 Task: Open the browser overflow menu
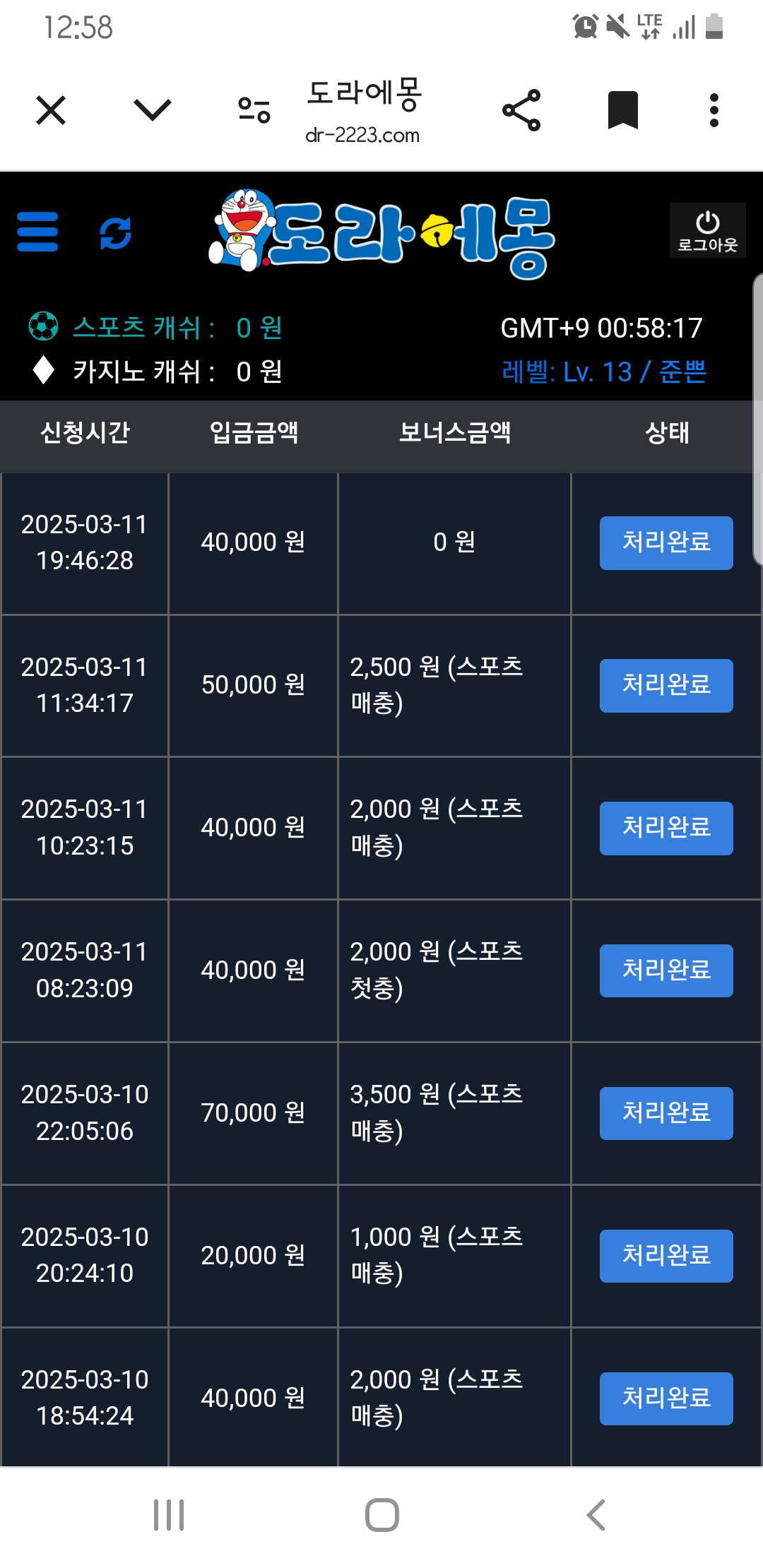[714, 110]
